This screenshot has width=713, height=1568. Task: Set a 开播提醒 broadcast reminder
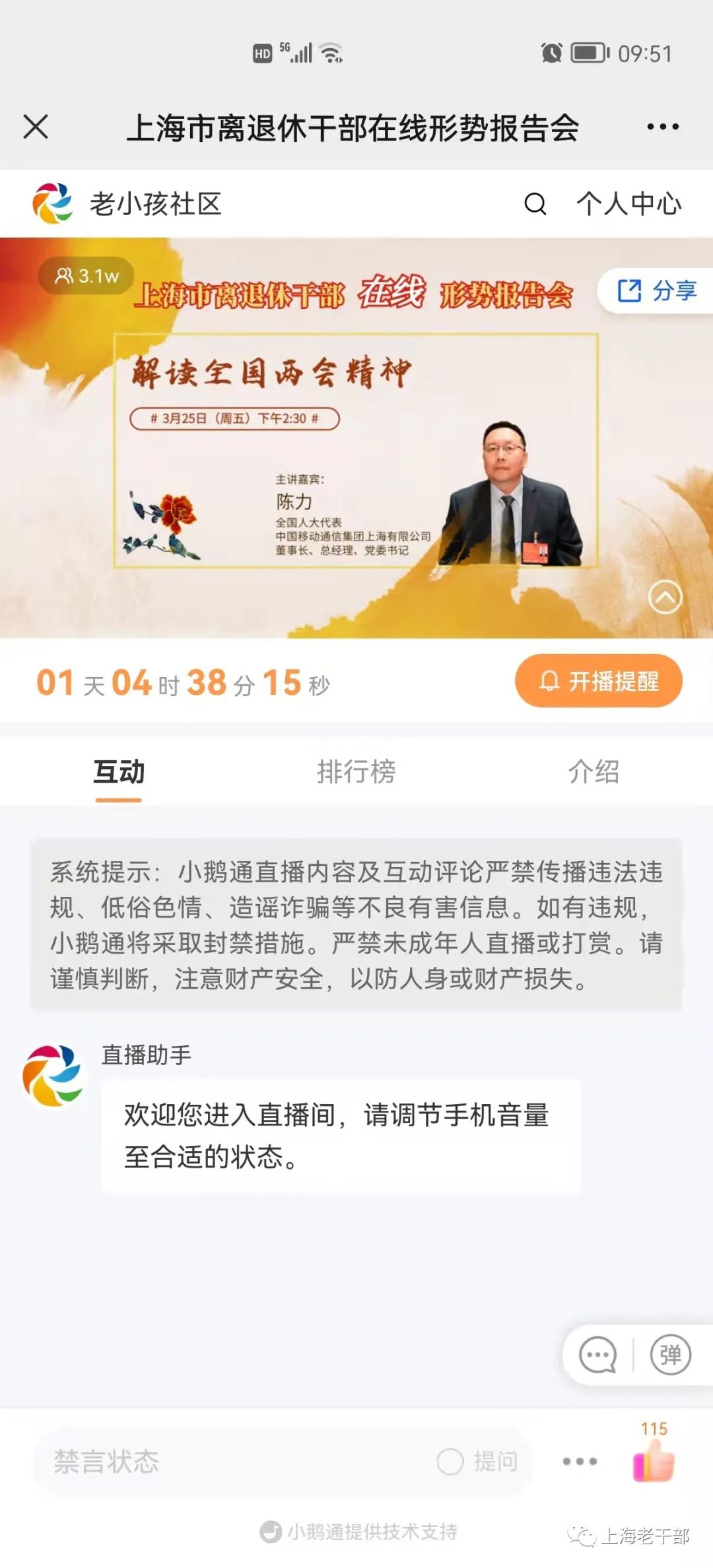click(x=599, y=681)
